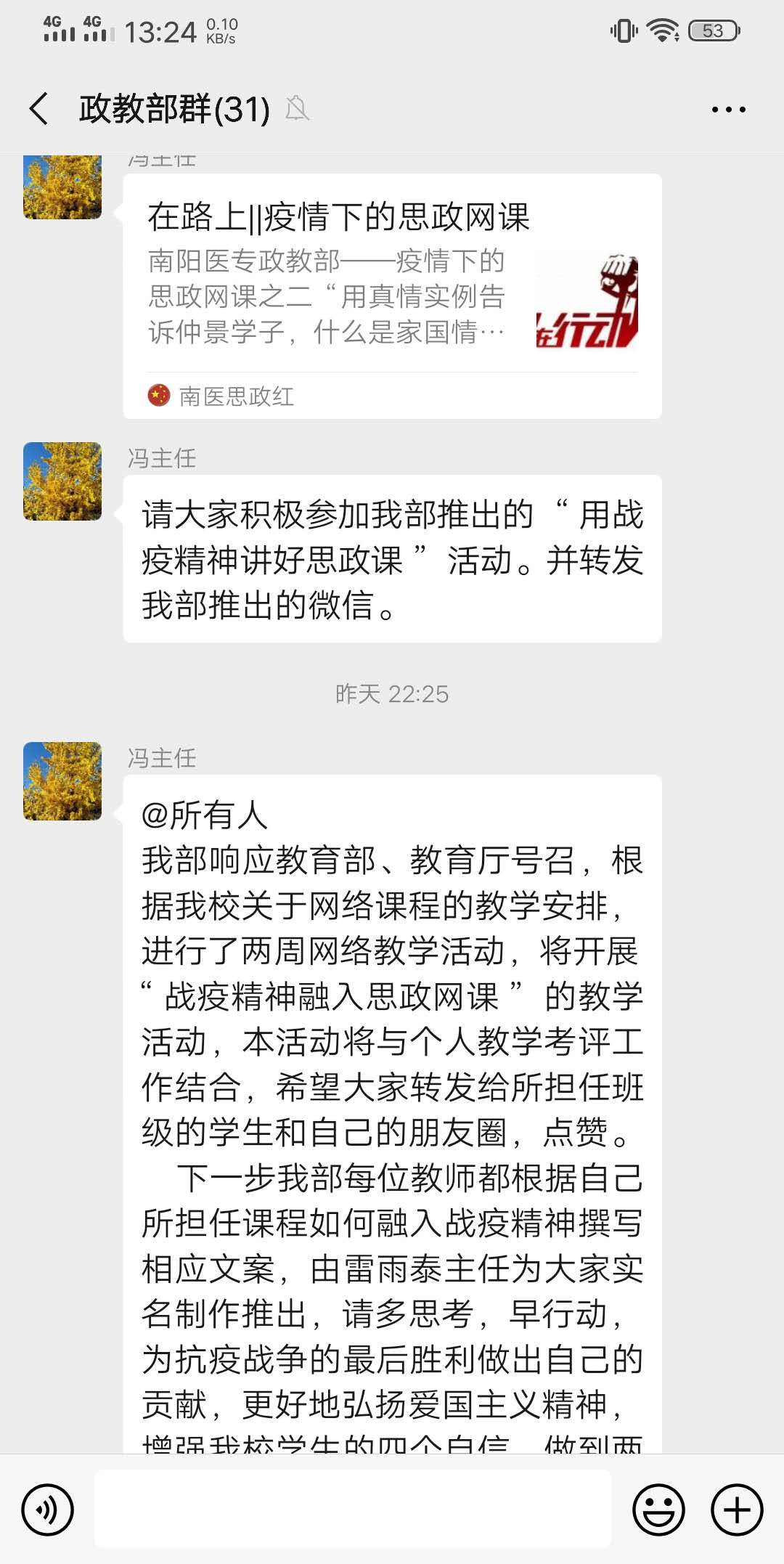Image resolution: width=784 pixels, height=1564 pixels.
Task: Go back from the 政教部群 chat
Action: 39,110
